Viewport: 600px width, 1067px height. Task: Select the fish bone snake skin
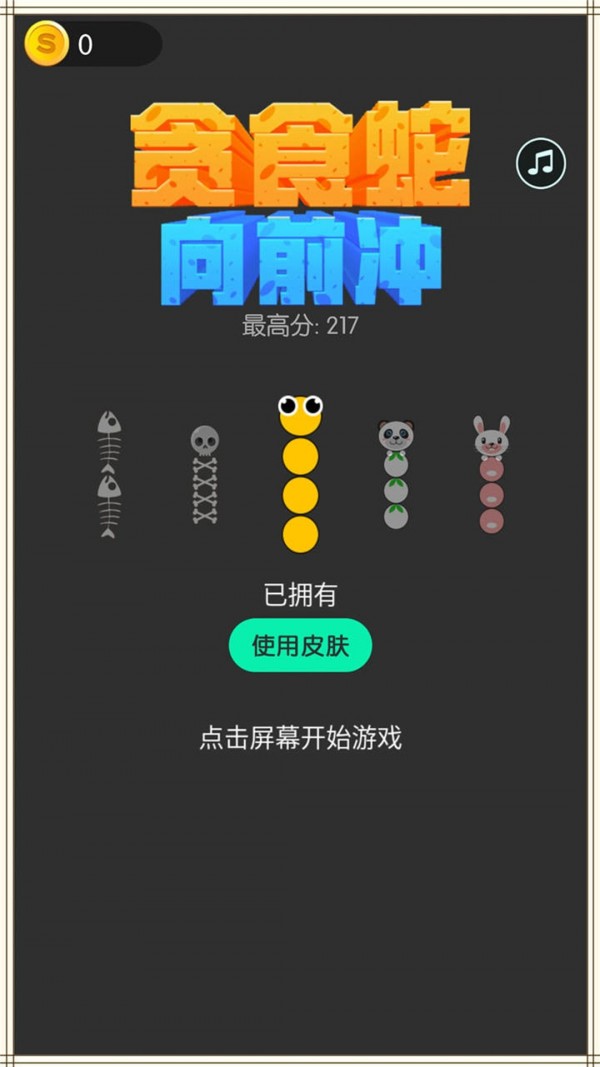pyautogui.click(x=109, y=475)
